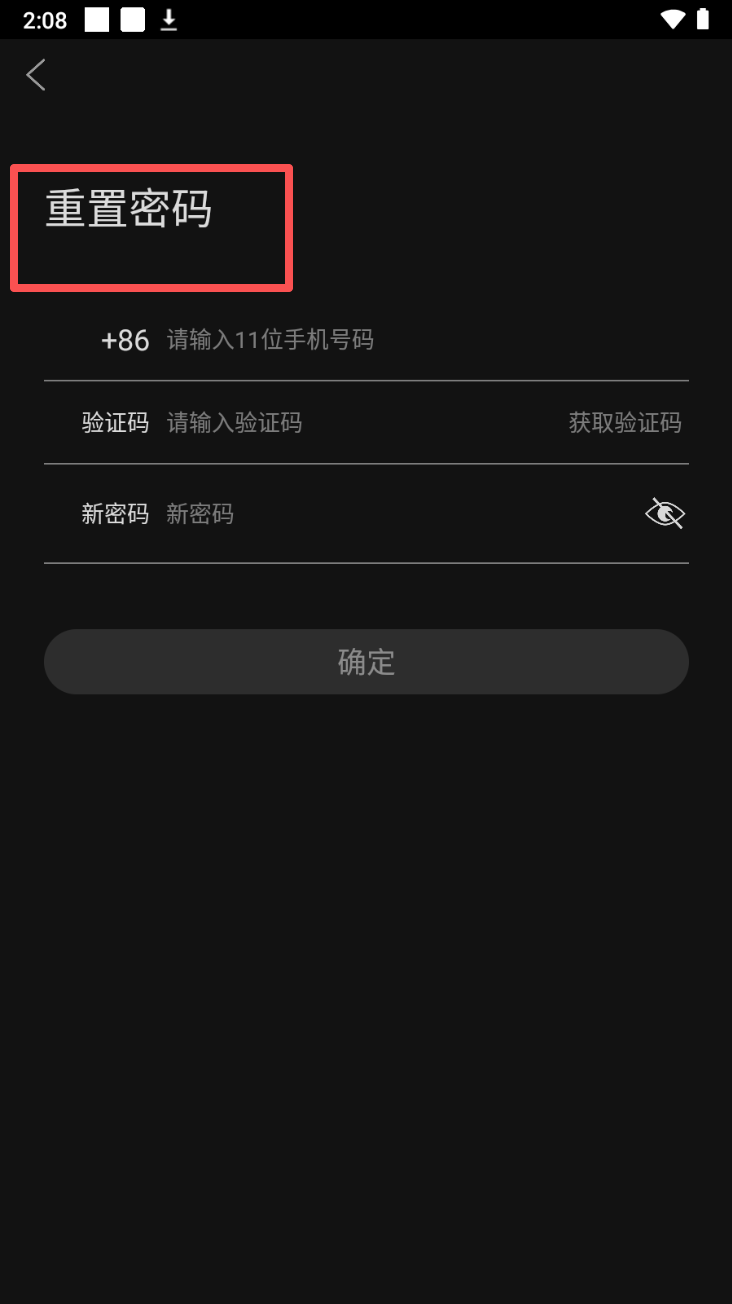Open the +86 country code selector

click(x=124, y=341)
